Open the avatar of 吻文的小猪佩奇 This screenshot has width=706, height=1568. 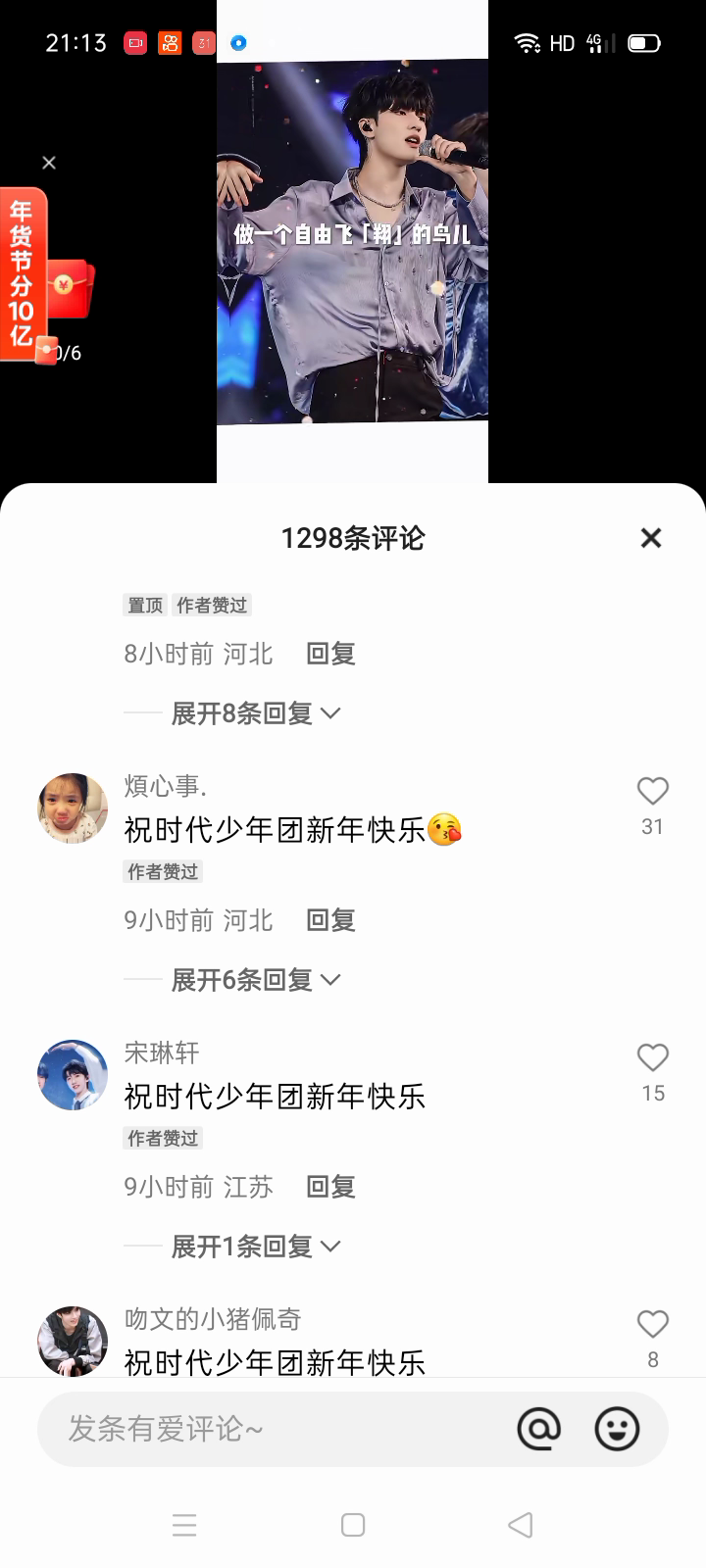pyautogui.click(x=73, y=1341)
